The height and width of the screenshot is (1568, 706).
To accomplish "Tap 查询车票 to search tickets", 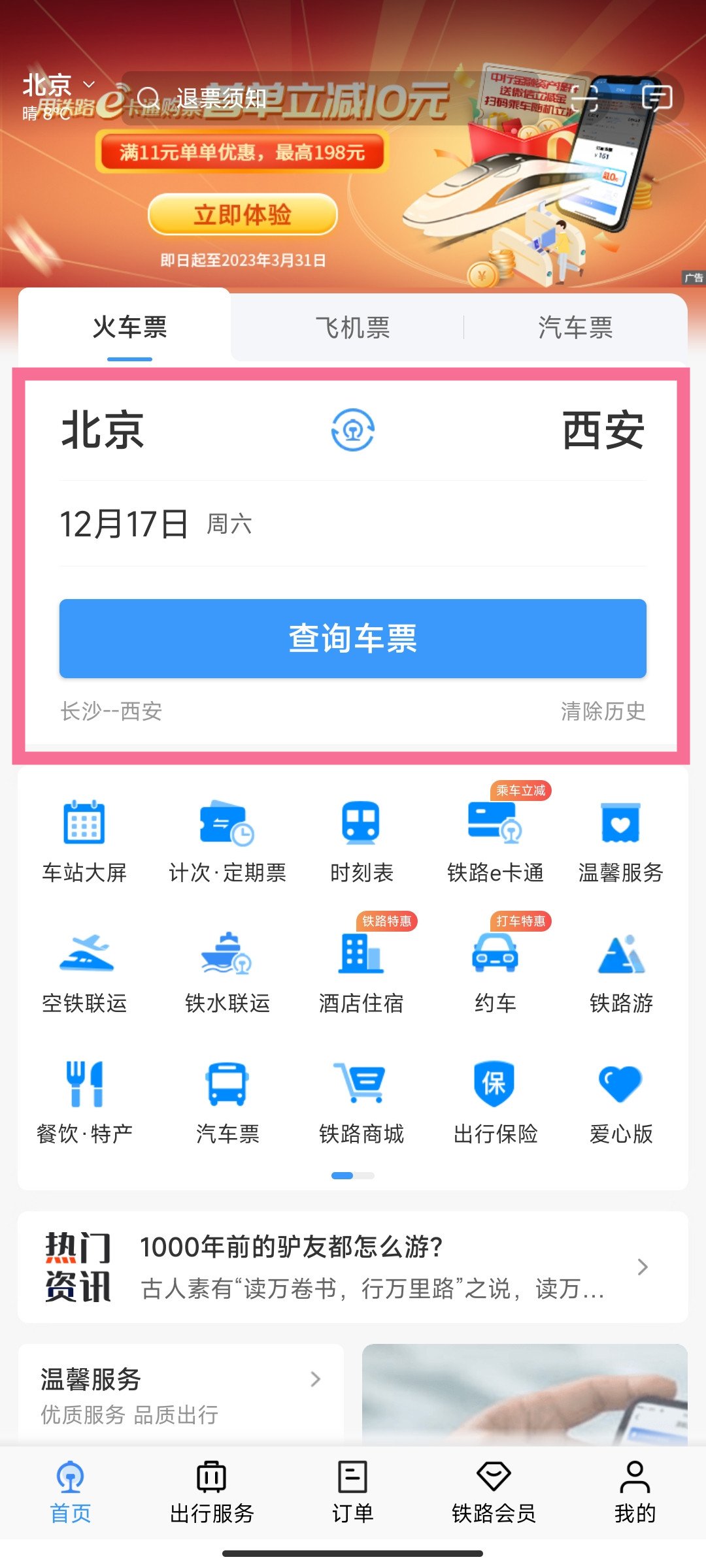I will [353, 638].
